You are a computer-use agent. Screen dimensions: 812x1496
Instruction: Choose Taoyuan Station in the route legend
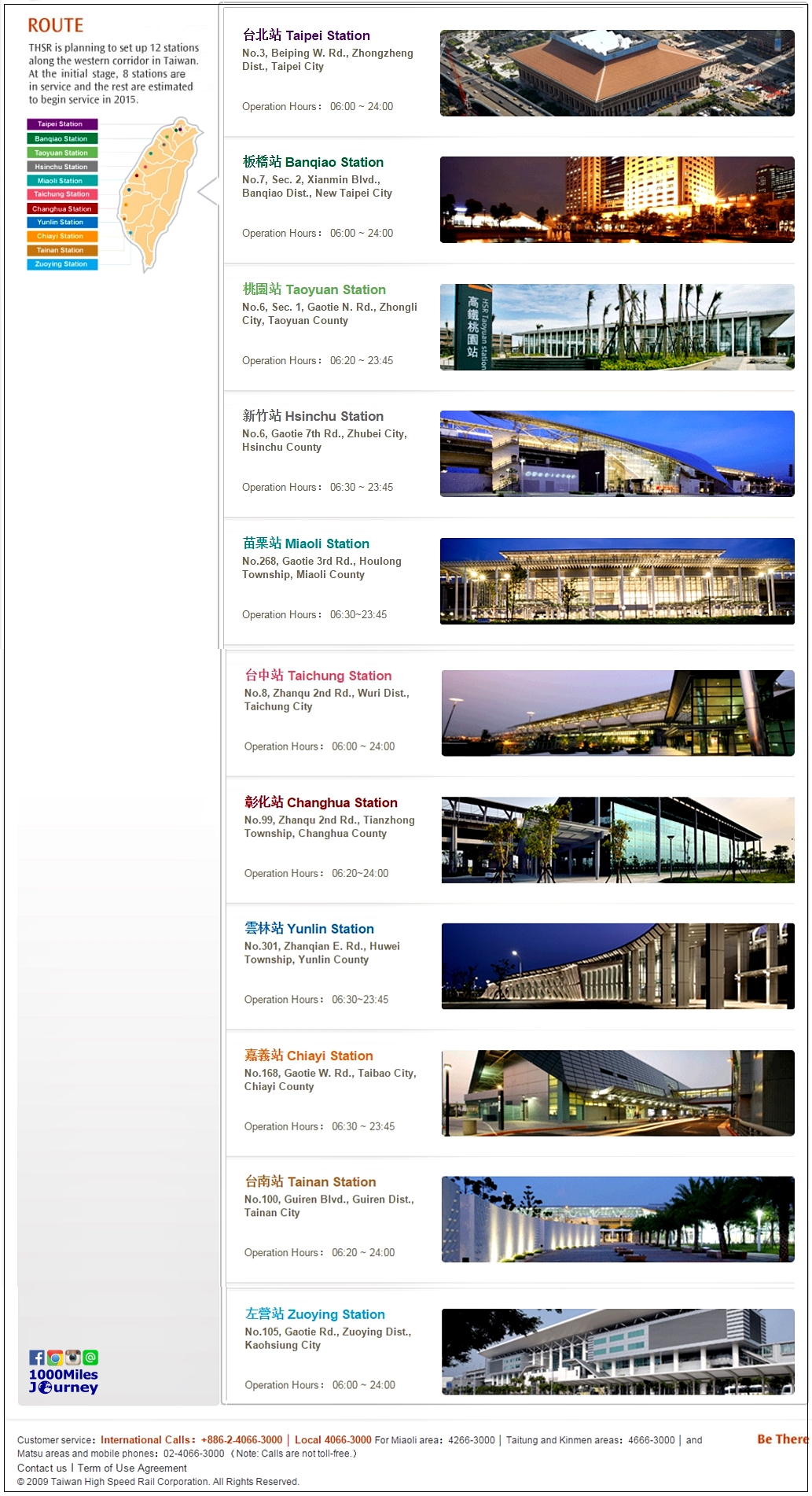pyautogui.click(x=62, y=153)
